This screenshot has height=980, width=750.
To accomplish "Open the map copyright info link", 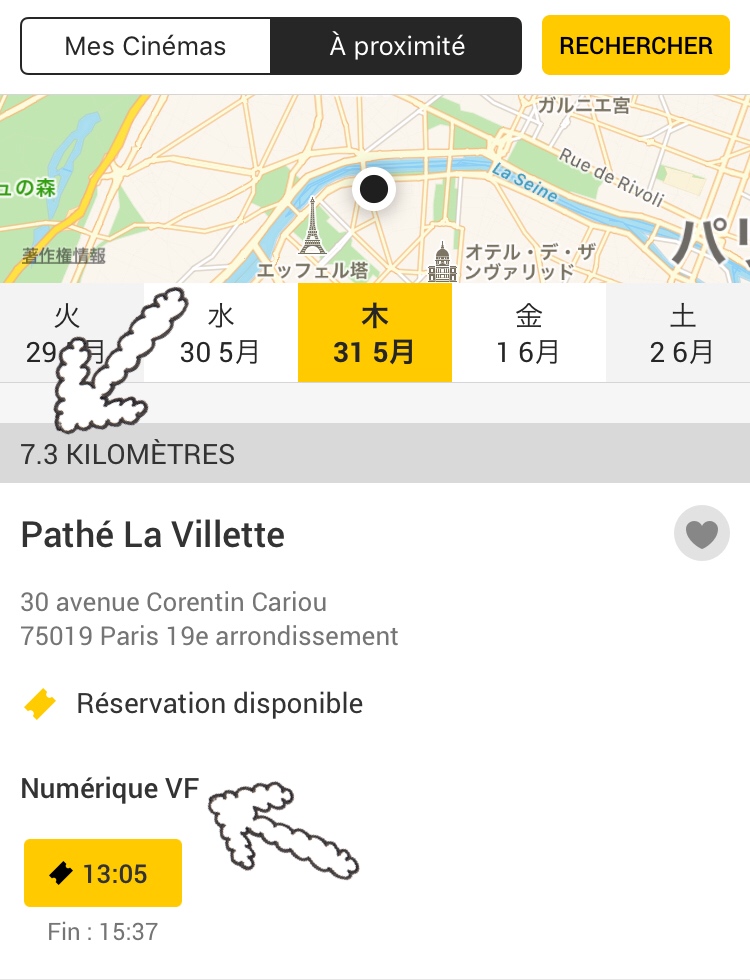I will pos(64,256).
